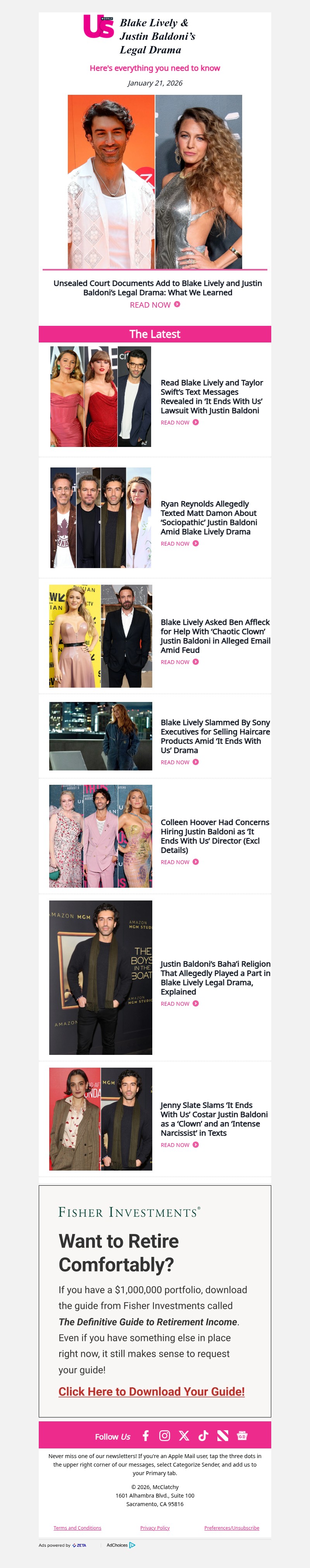Open Us Weekly on Google News
Screen dimensions: 310x1568
pyautogui.click(x=242, y=1436)
